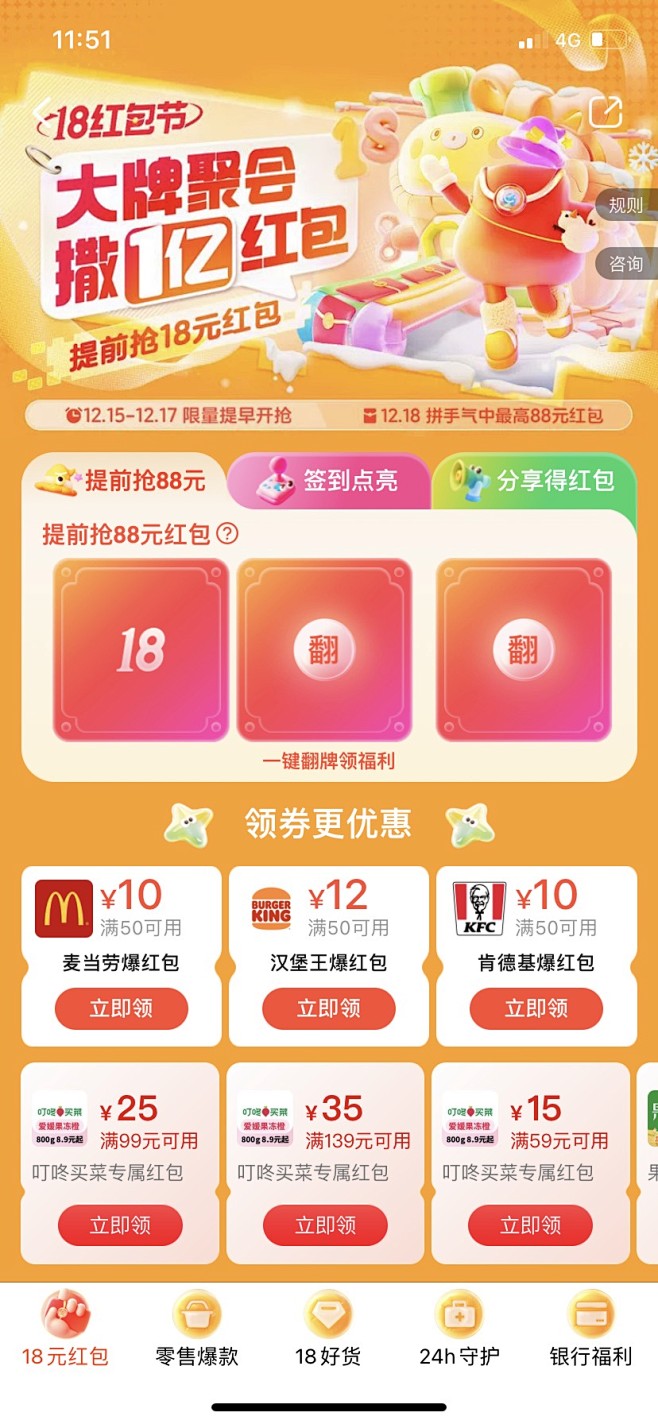
Task: Switch to the 分享得红包 tab
Action: point(535,481)
